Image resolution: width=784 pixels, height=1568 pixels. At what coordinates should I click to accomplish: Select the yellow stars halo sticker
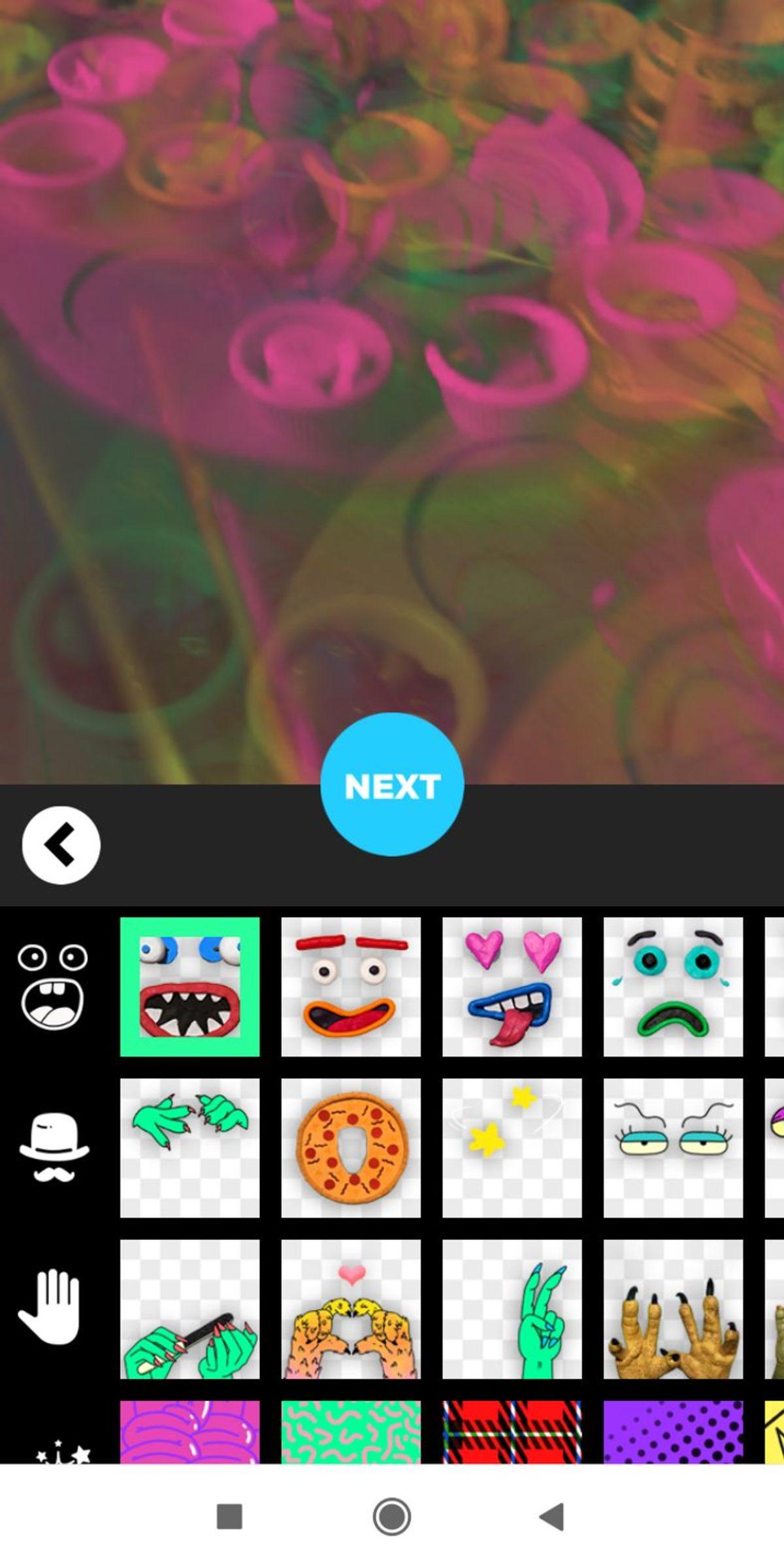pos(512,1148)
